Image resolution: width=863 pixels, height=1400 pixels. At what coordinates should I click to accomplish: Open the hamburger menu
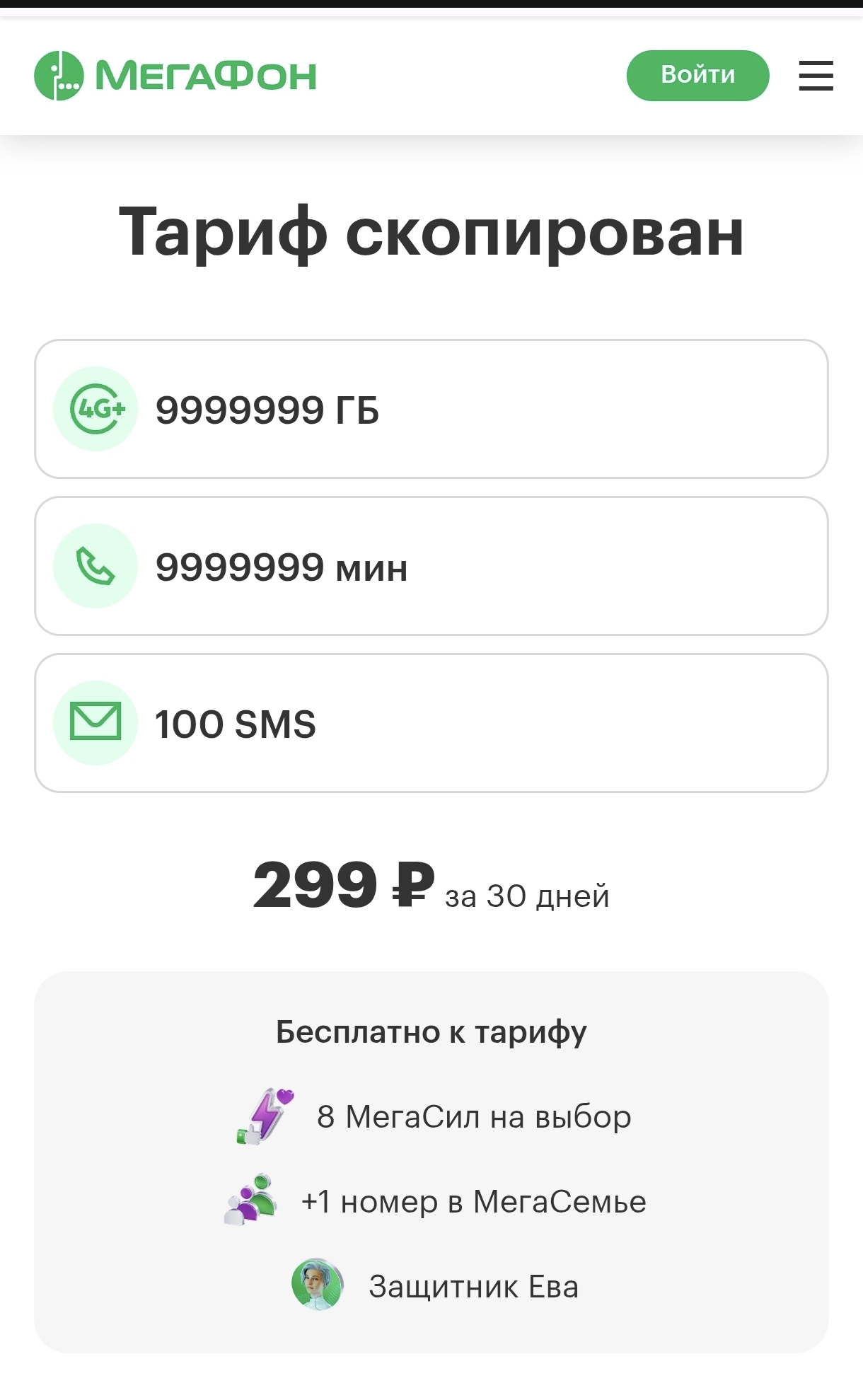[816, 75]
